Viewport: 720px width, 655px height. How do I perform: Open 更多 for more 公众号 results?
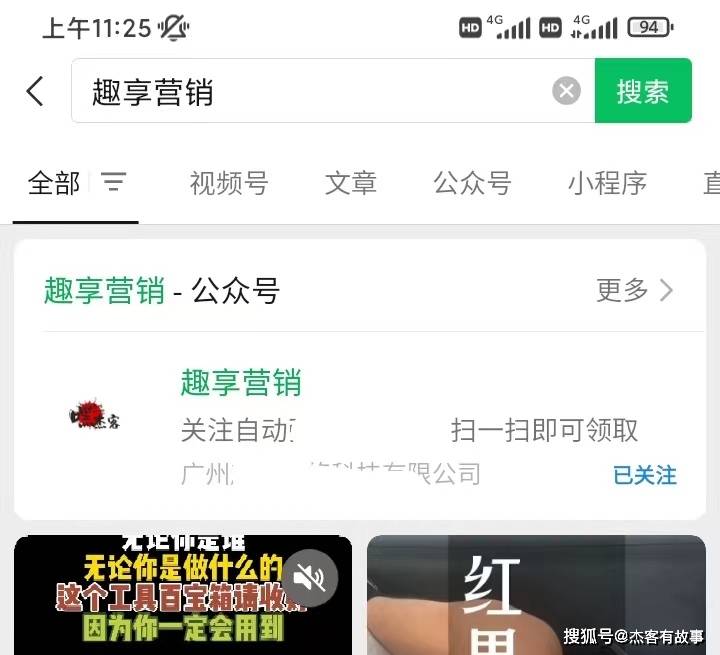pyautogui.click(x=635, y=290)
